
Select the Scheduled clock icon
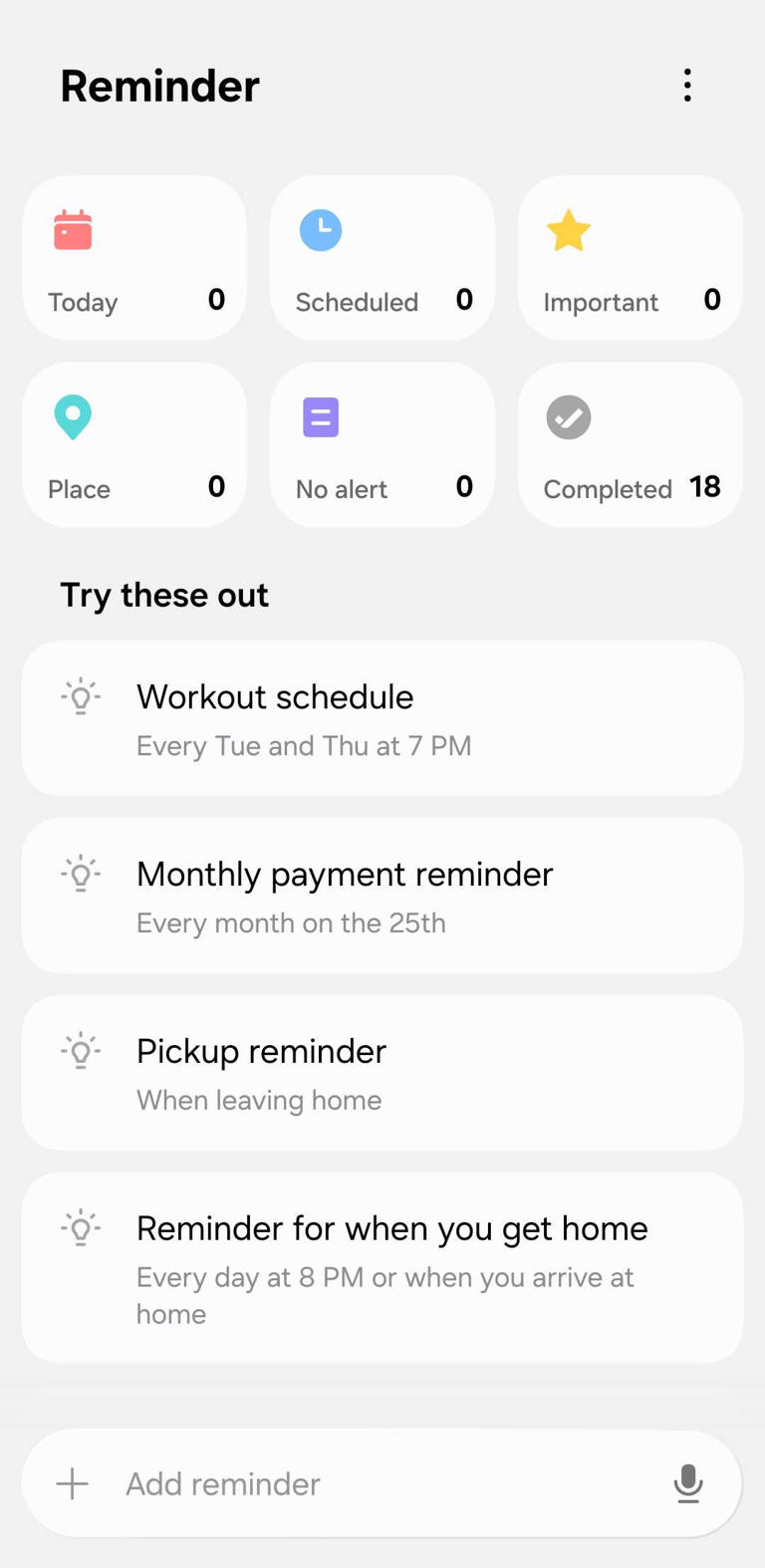320,230
